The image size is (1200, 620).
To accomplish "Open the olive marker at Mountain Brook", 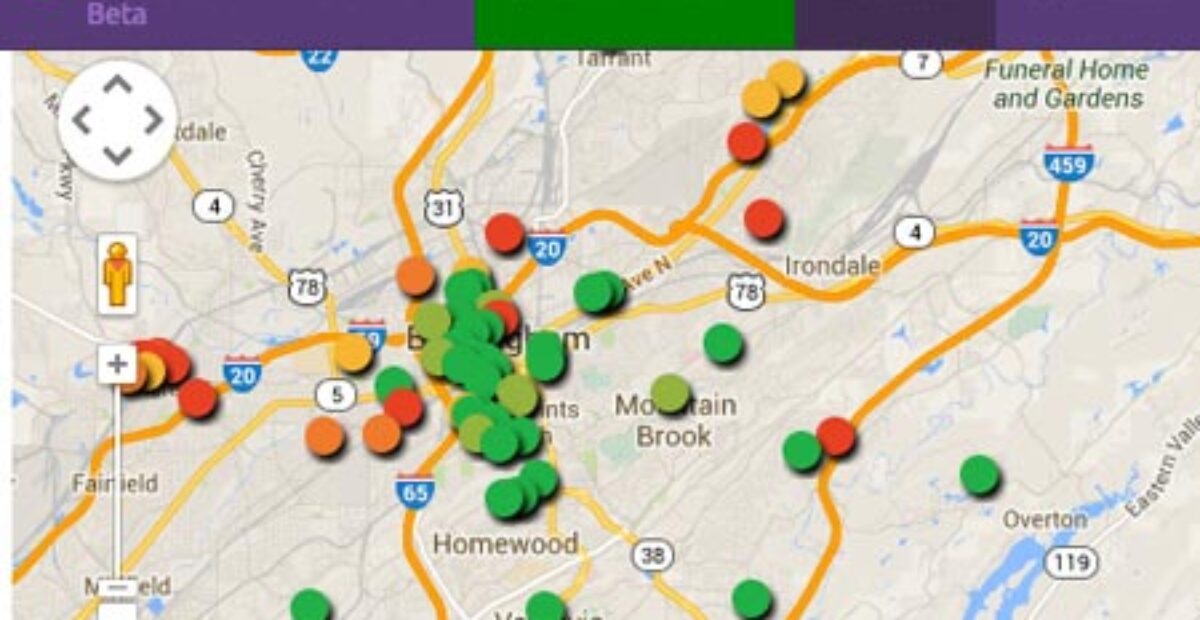I will (x=670, y=393).
